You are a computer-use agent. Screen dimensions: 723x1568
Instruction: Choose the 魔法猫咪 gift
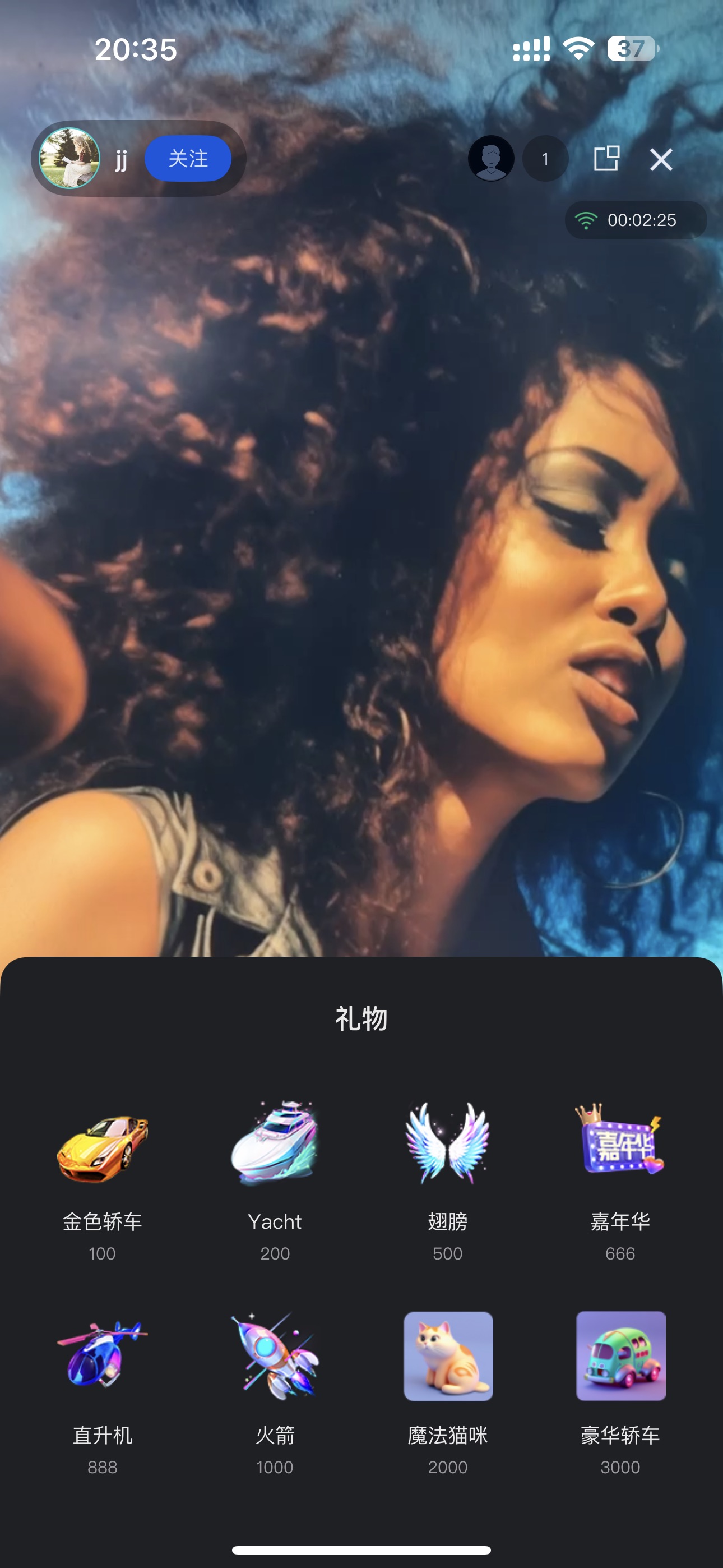[x=447, y=1388]
